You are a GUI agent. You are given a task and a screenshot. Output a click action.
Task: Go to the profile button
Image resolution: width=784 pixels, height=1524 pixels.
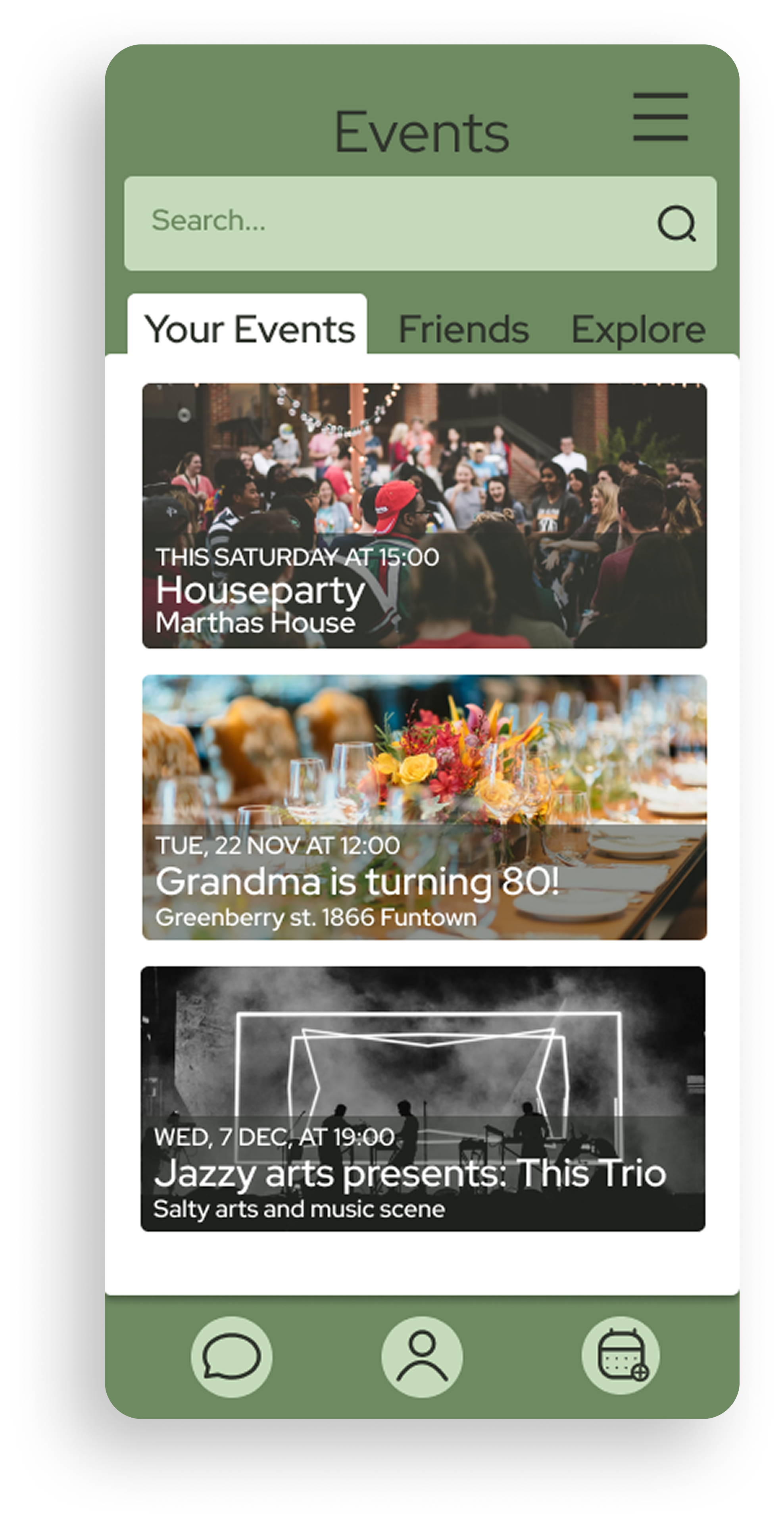tap(422, 1356)
